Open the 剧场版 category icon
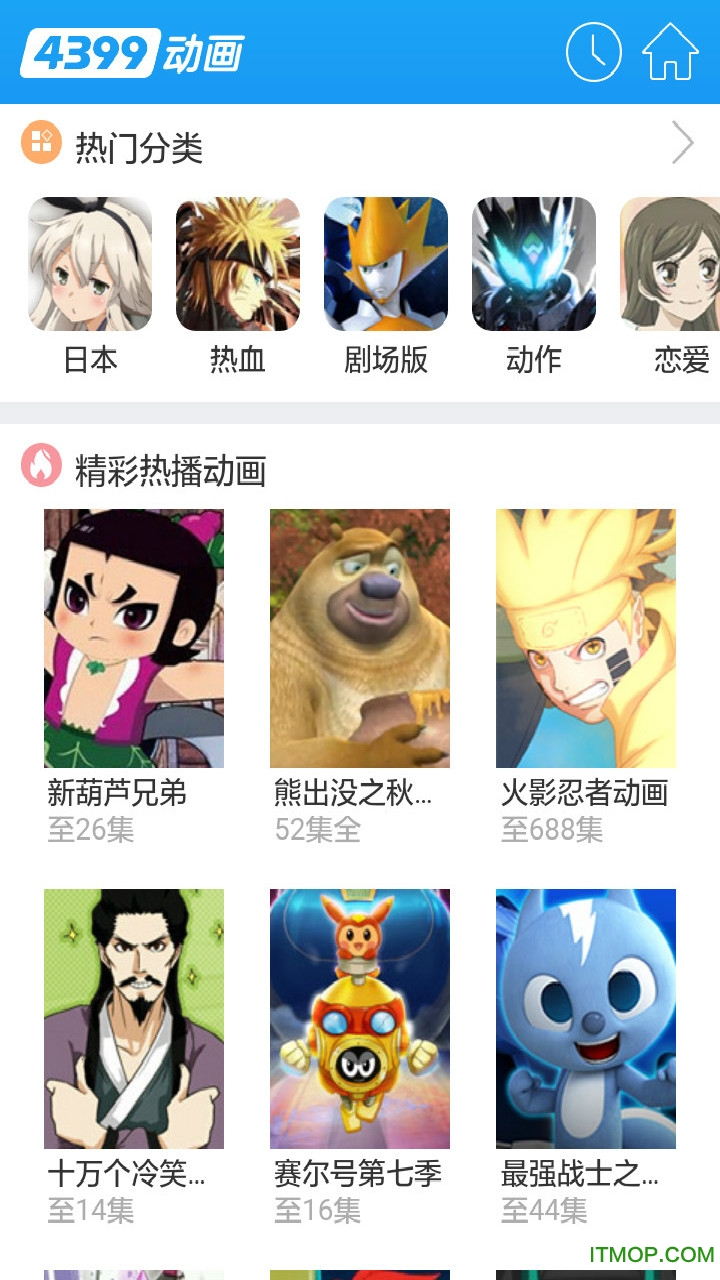 pyautogui.click(x=386, y=262)
